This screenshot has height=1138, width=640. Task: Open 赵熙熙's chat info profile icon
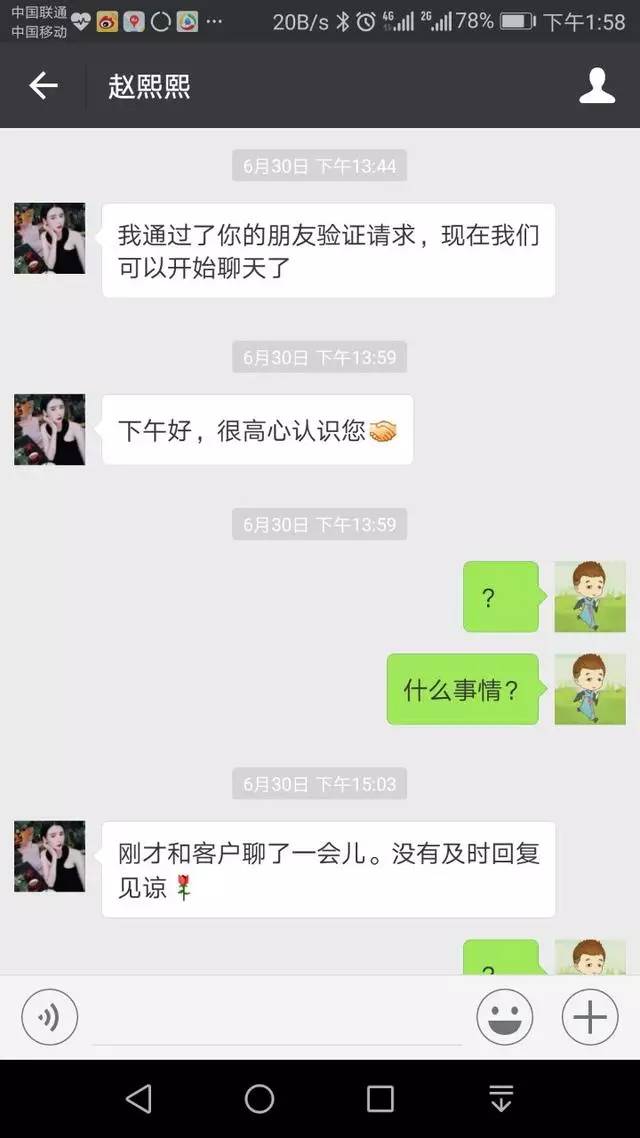tap(596, 86)
